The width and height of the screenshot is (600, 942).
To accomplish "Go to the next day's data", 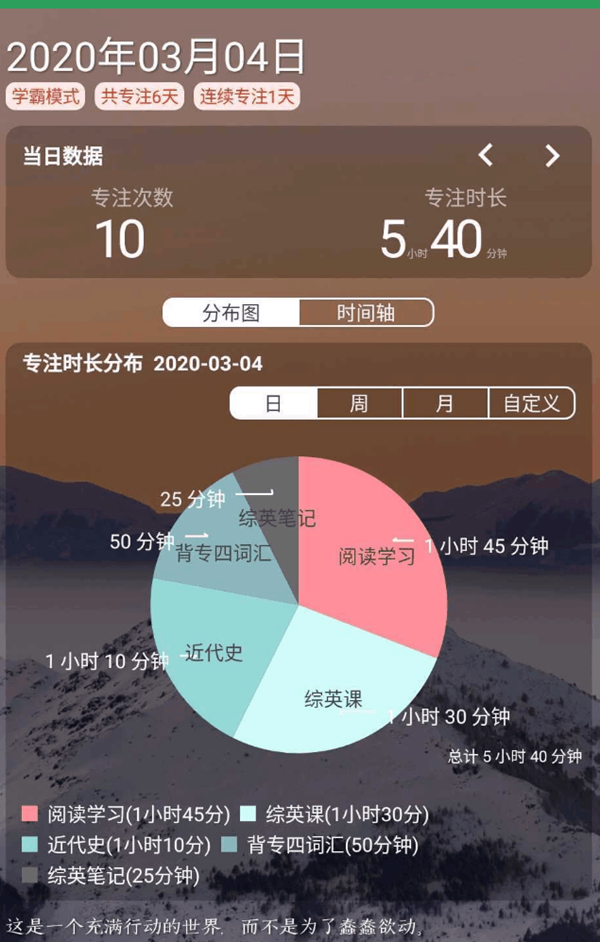I will coord(552,156).
